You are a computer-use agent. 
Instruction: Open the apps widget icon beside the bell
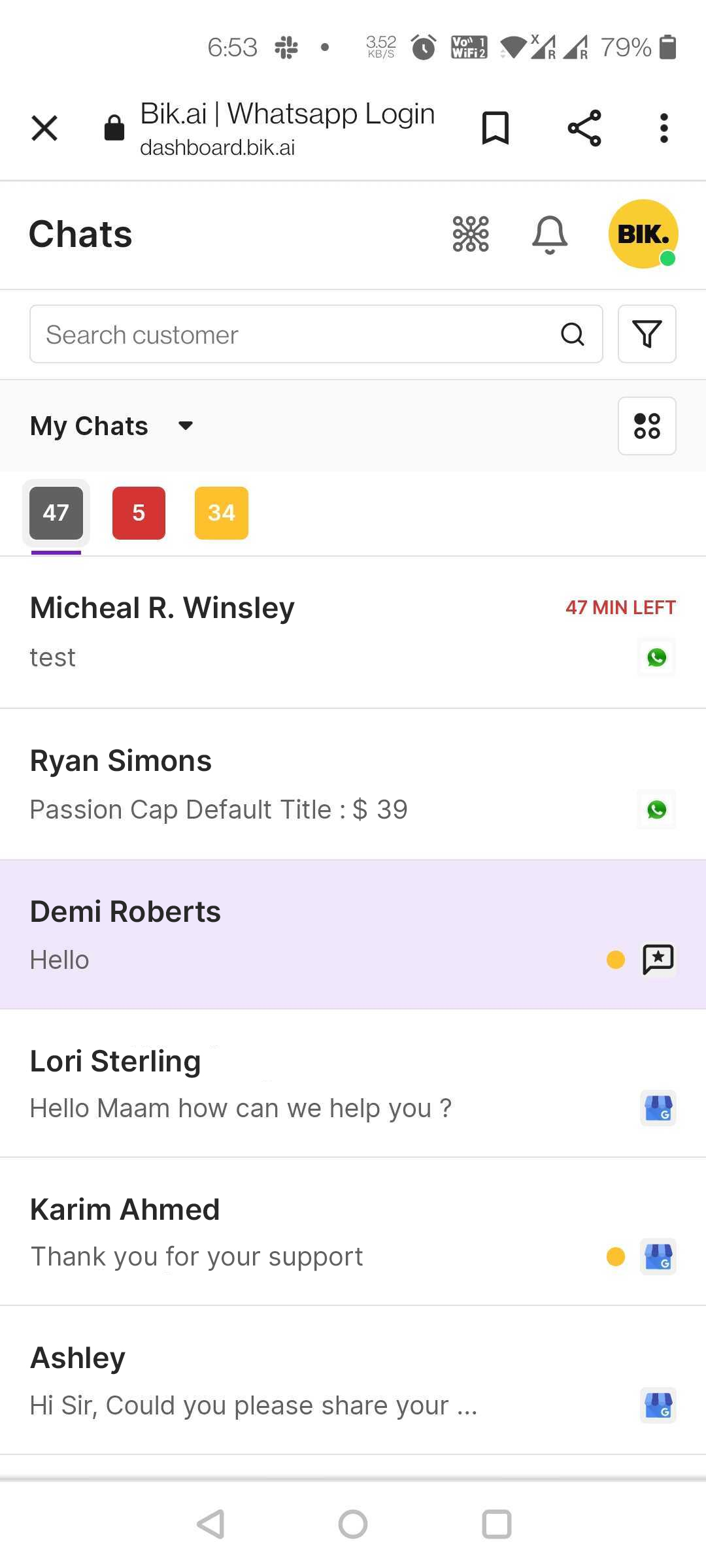pos(470,234)
